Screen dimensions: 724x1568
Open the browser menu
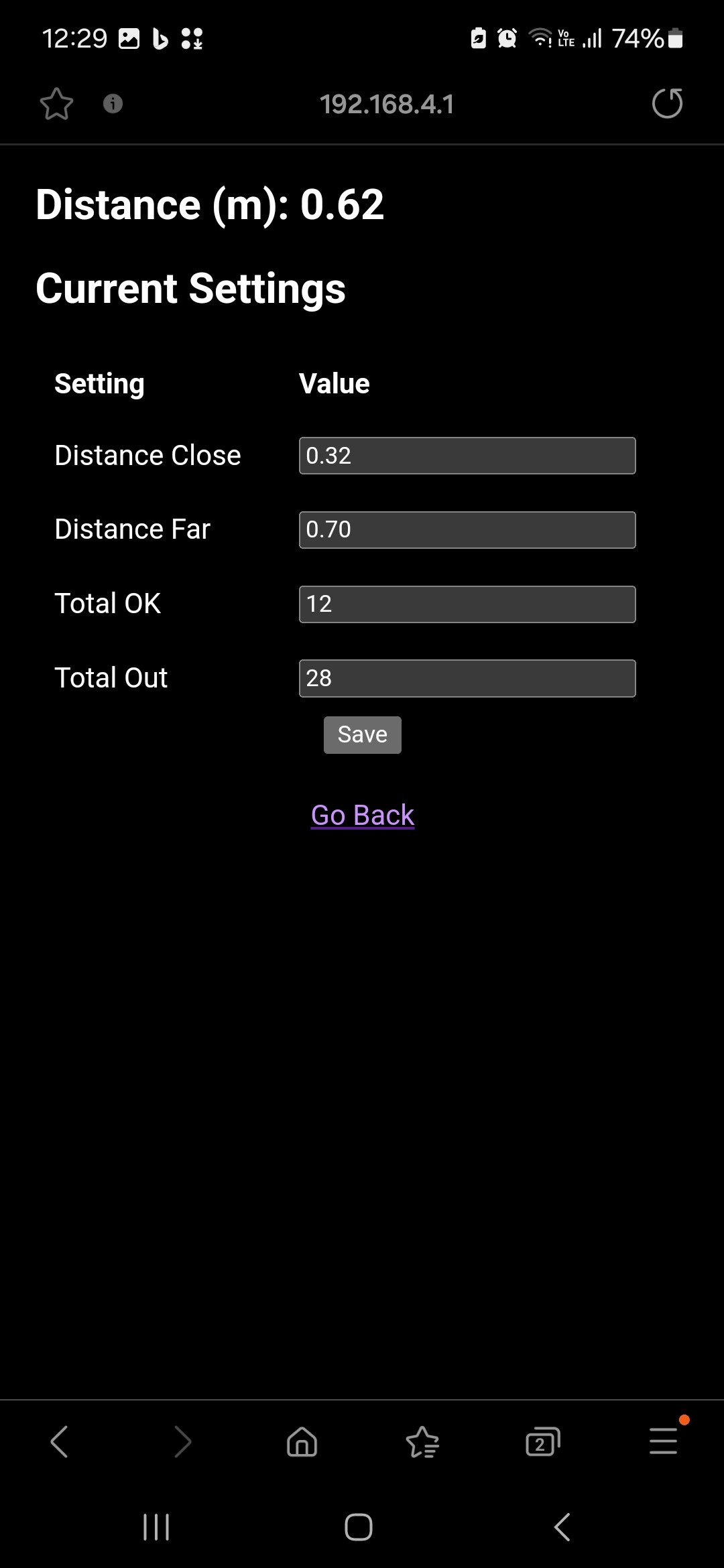click(663, 1442)
